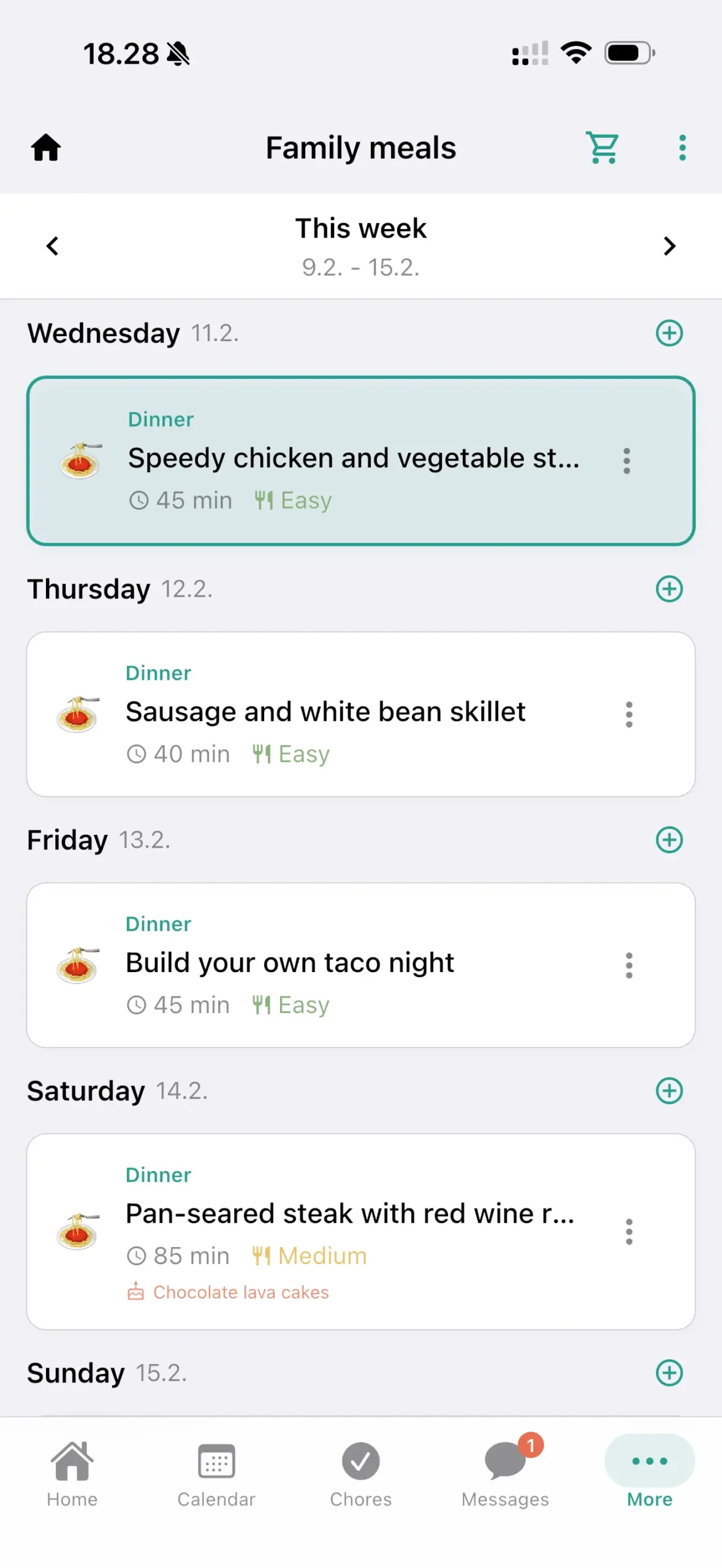The image size is (722, 1568).
Task: Open Sausage and white bean skillet card
Action: point(343,714)
